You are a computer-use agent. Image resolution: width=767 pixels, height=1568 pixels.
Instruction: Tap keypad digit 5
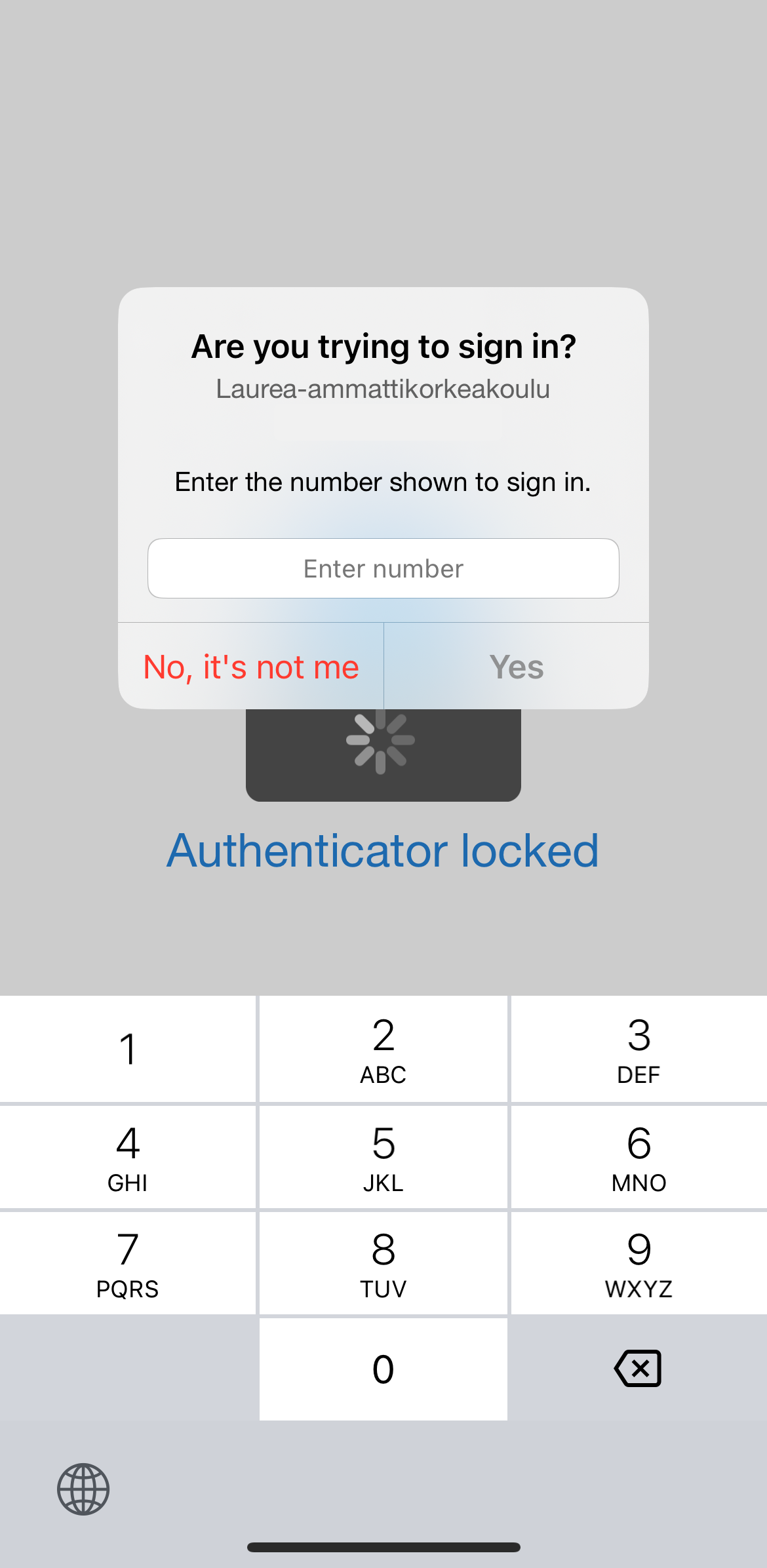pos(383,1157)
